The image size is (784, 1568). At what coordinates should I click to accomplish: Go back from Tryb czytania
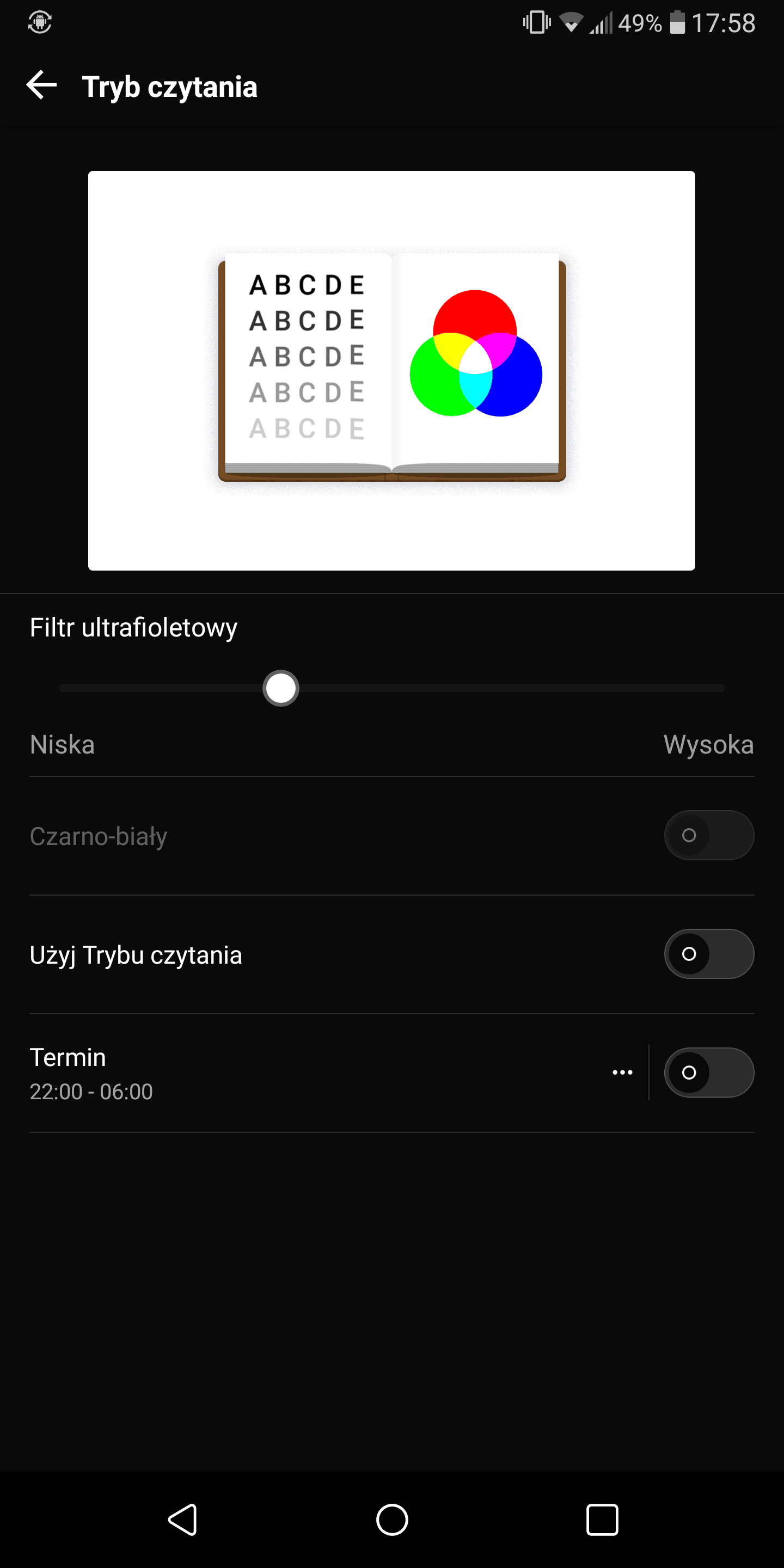coord(41,84)
